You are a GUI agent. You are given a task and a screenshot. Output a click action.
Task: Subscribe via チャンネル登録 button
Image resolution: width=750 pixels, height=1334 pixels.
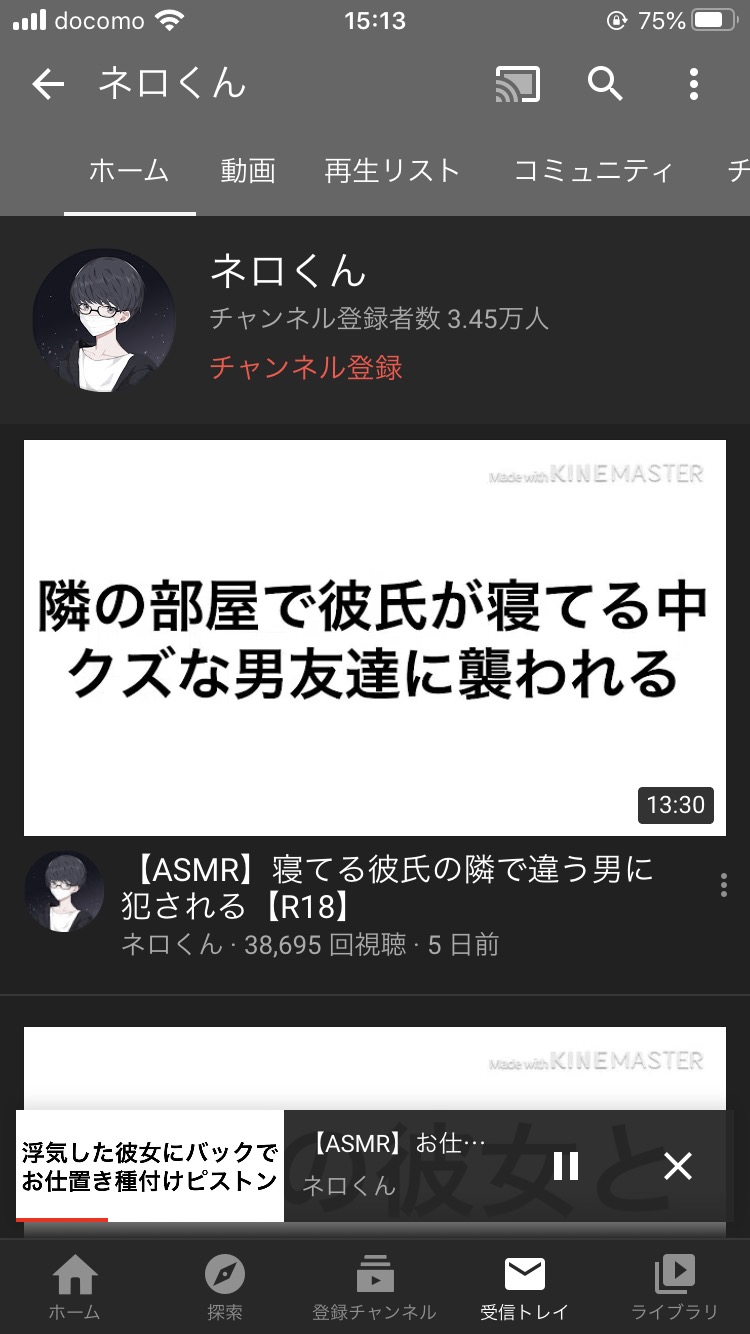(306, 367)
